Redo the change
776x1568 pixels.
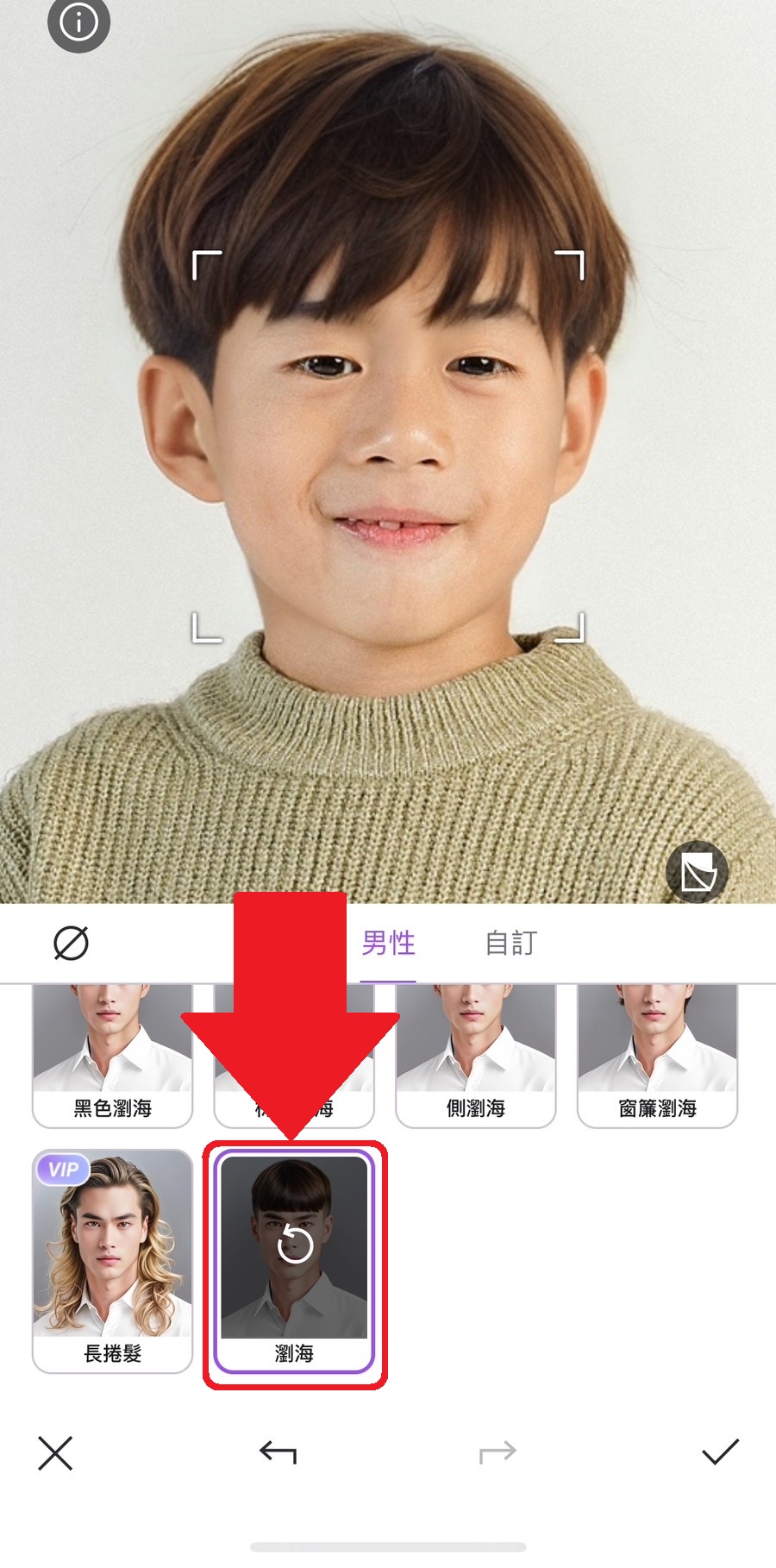pos(498,1453)
